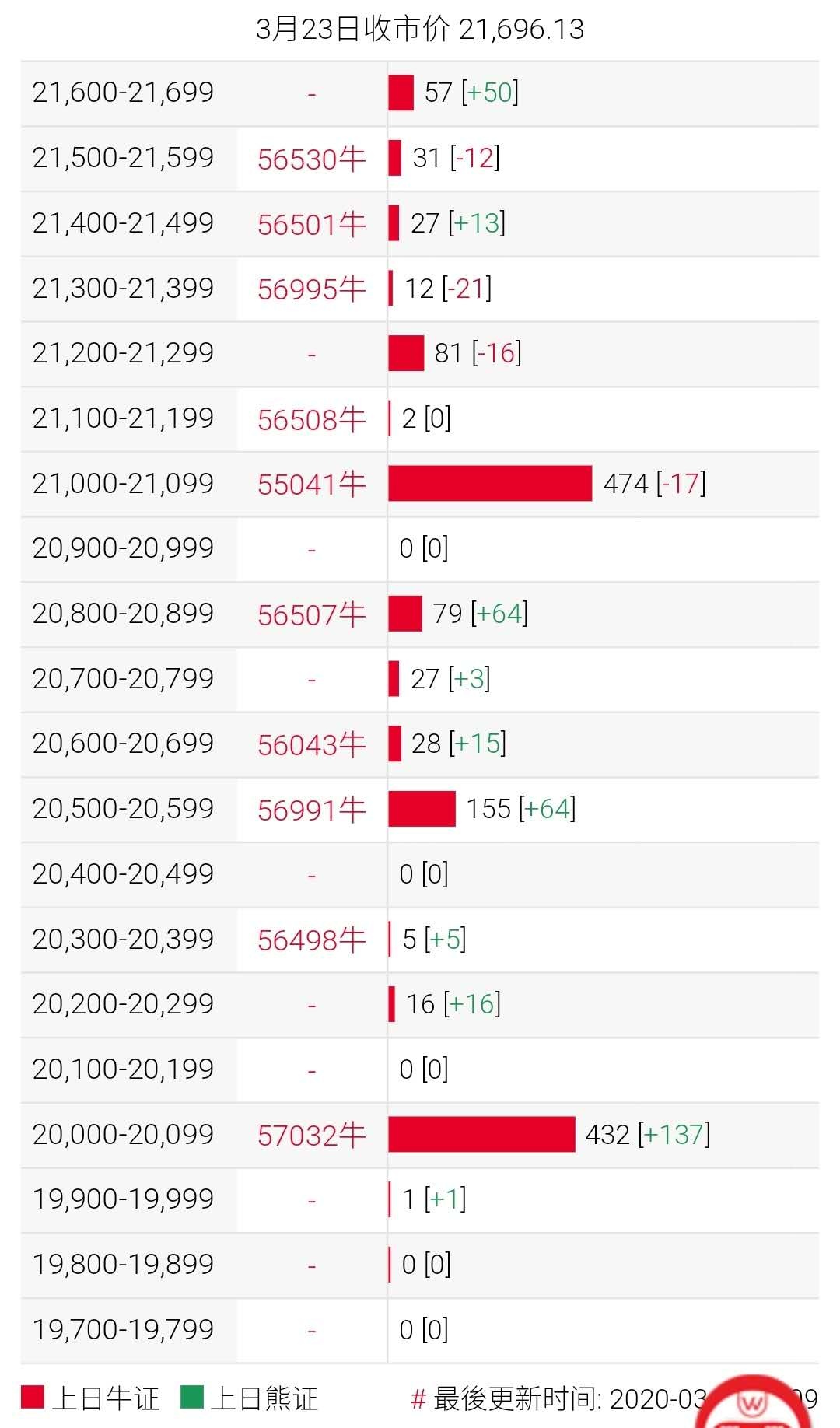840x1428 pixels.
Task: Open bull certificate 56501牛
Action: [x=311, y=224]
